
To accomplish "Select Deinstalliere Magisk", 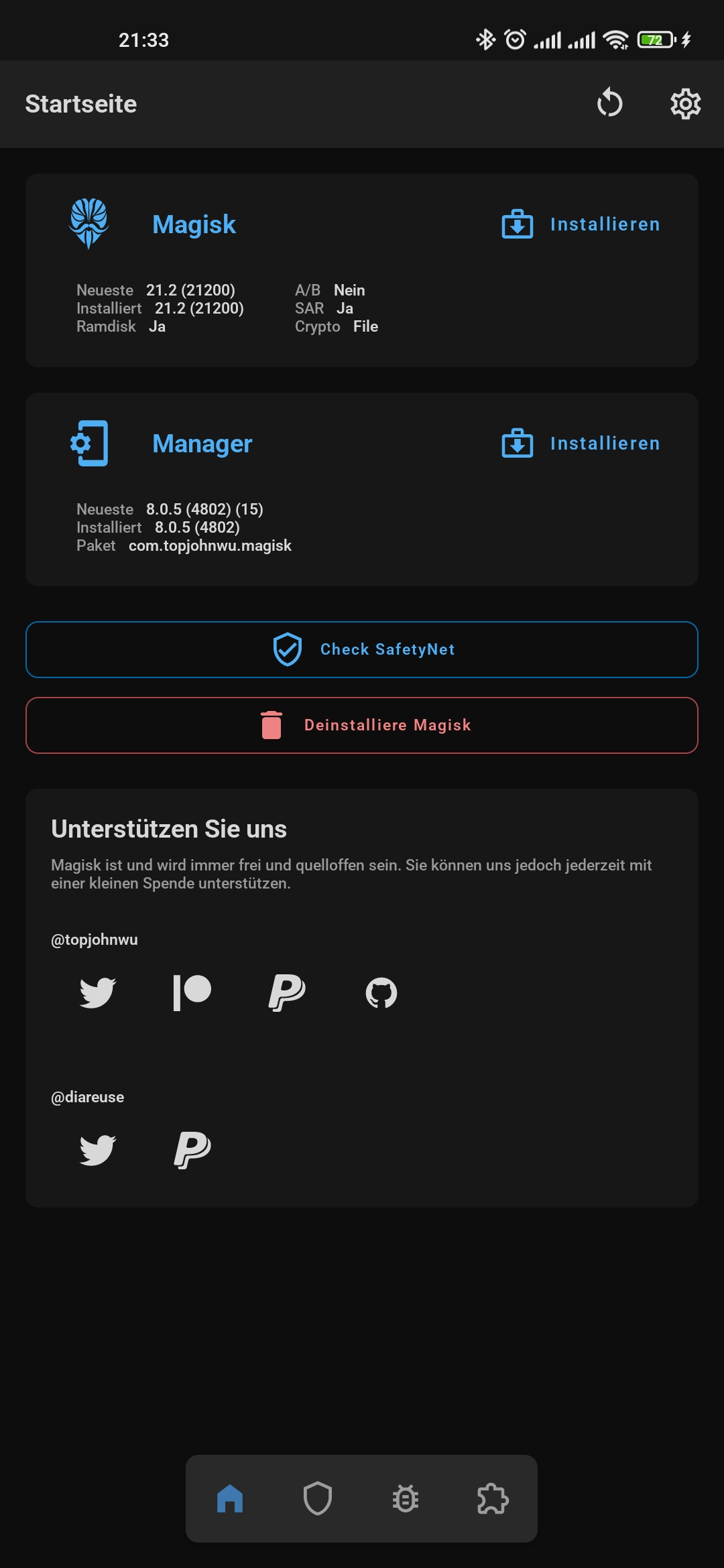I will pos(362,725).
